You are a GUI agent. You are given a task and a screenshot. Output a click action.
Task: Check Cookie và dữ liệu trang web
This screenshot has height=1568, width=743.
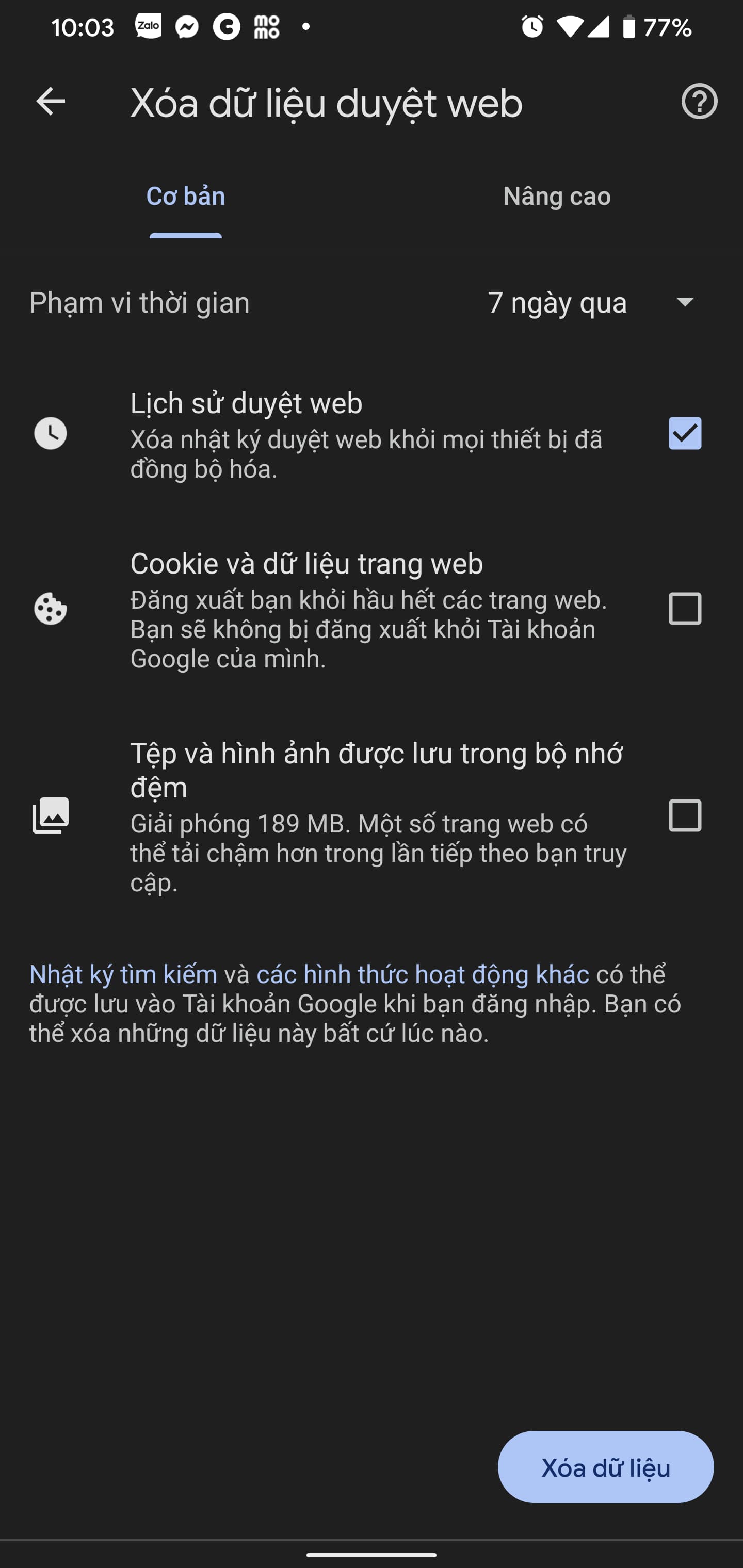pos(685,609)
